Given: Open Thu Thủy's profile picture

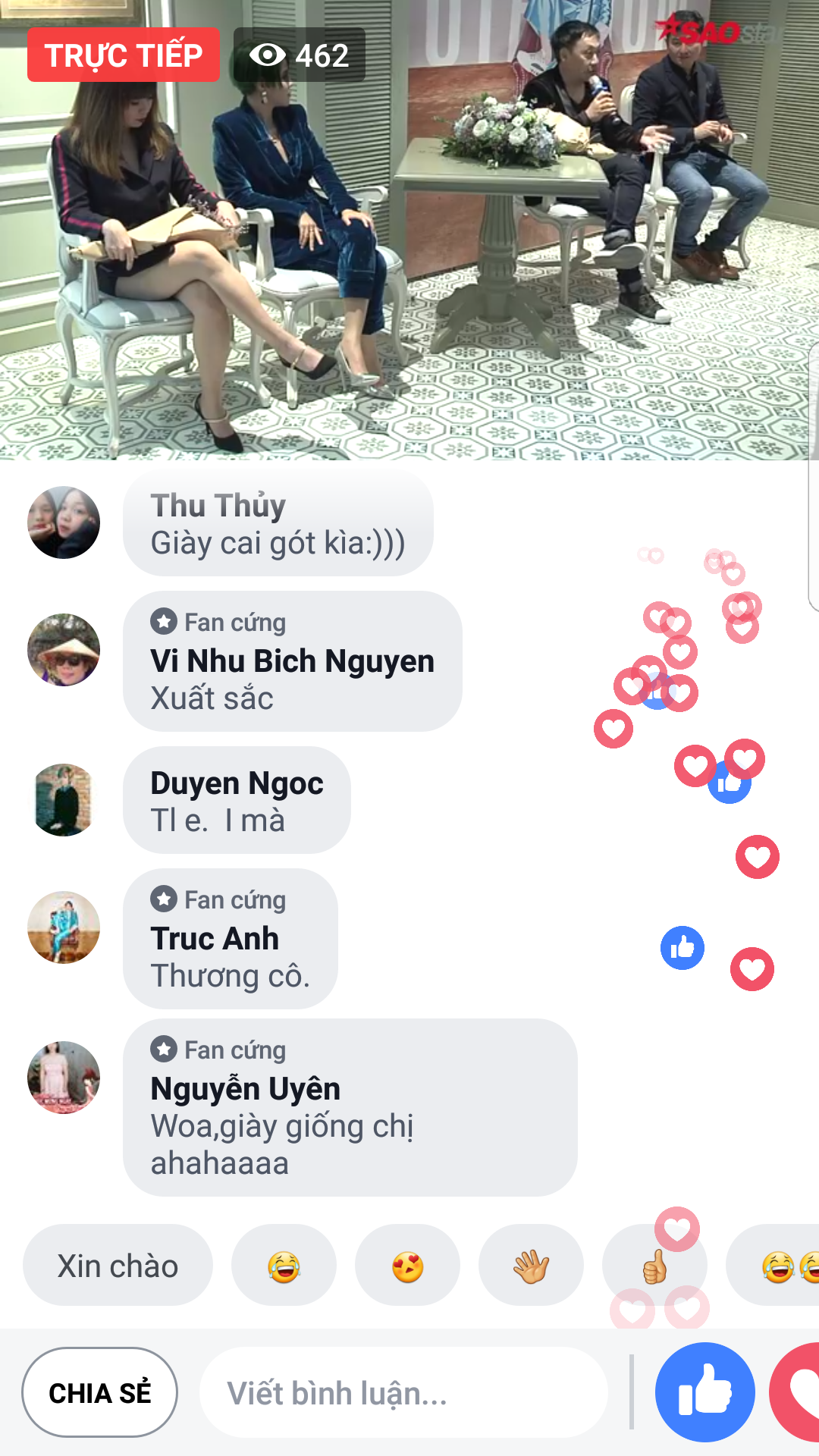Looking at the screenshot, I should (x=64, y=522).
